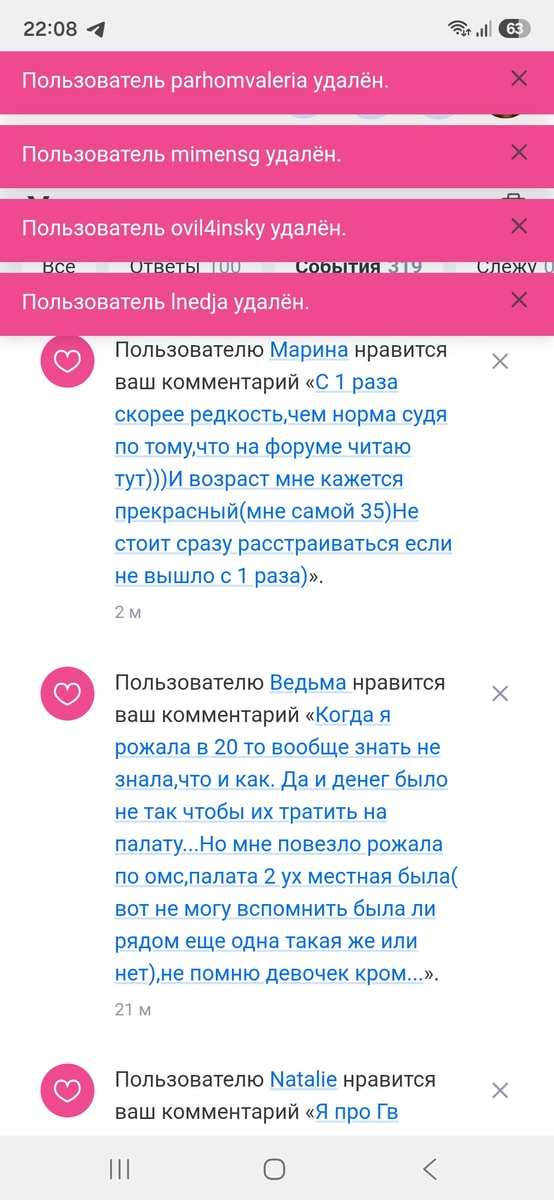
Task: Dismiss the ovil4insky deleted banner
Action: click(518, 227)
